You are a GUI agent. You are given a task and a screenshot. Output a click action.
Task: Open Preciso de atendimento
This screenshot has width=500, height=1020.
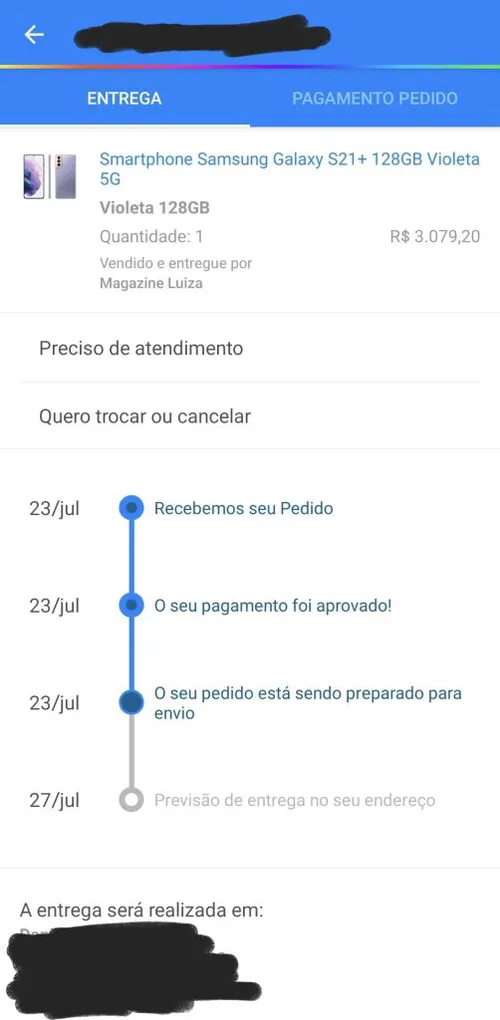point(250,348)
